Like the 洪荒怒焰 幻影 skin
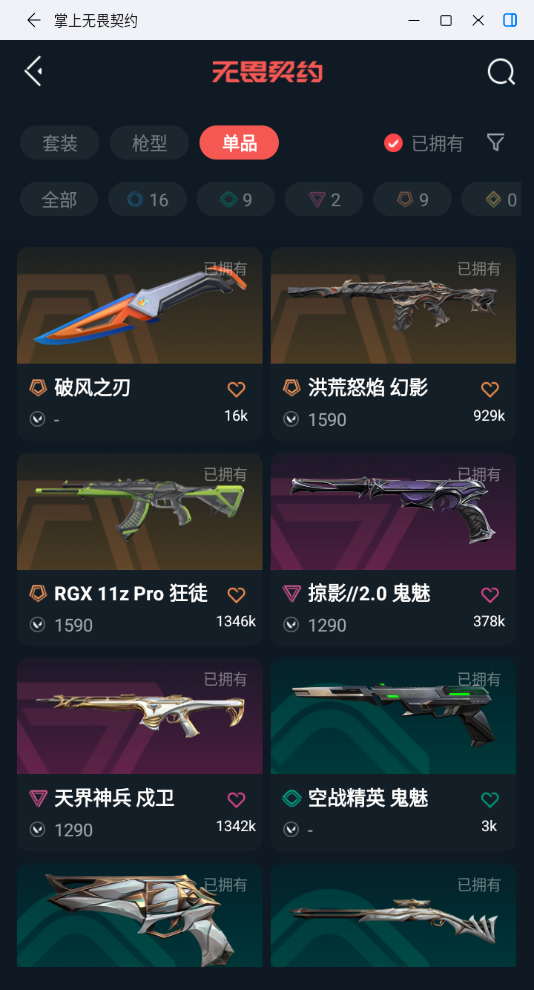534x990 pixels. tap(490, 389)
